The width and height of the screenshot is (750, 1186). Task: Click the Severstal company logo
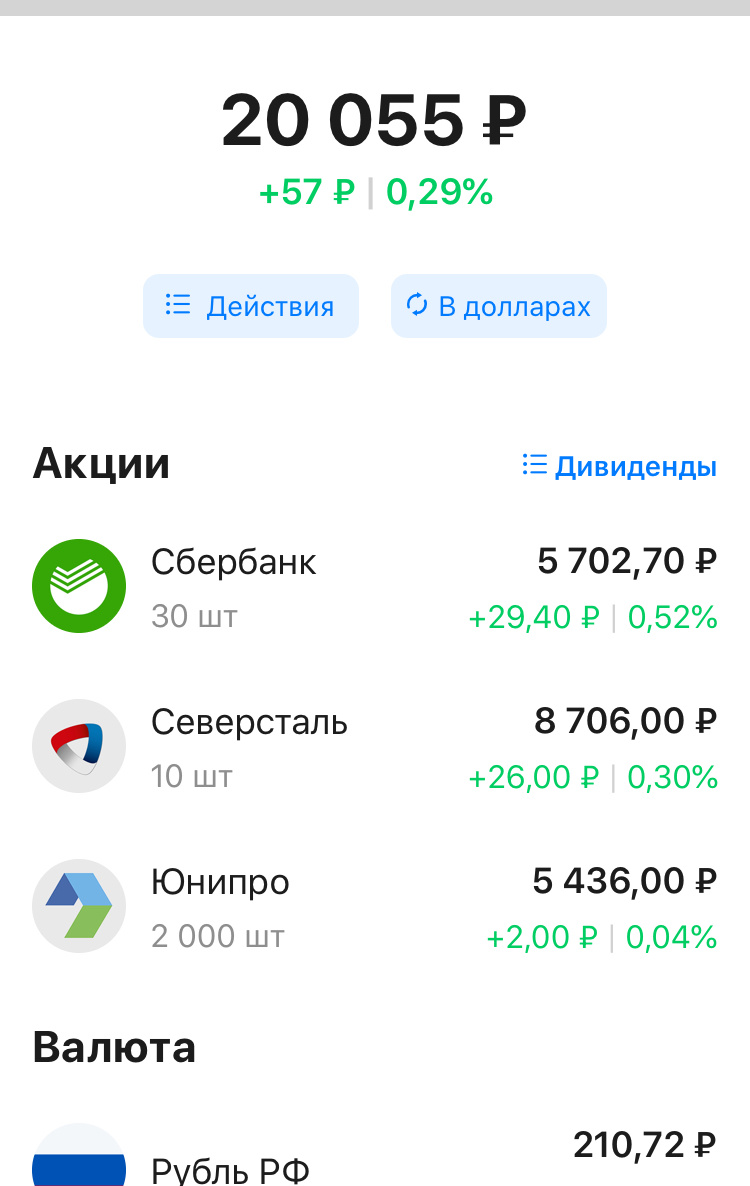pos(79,746)
